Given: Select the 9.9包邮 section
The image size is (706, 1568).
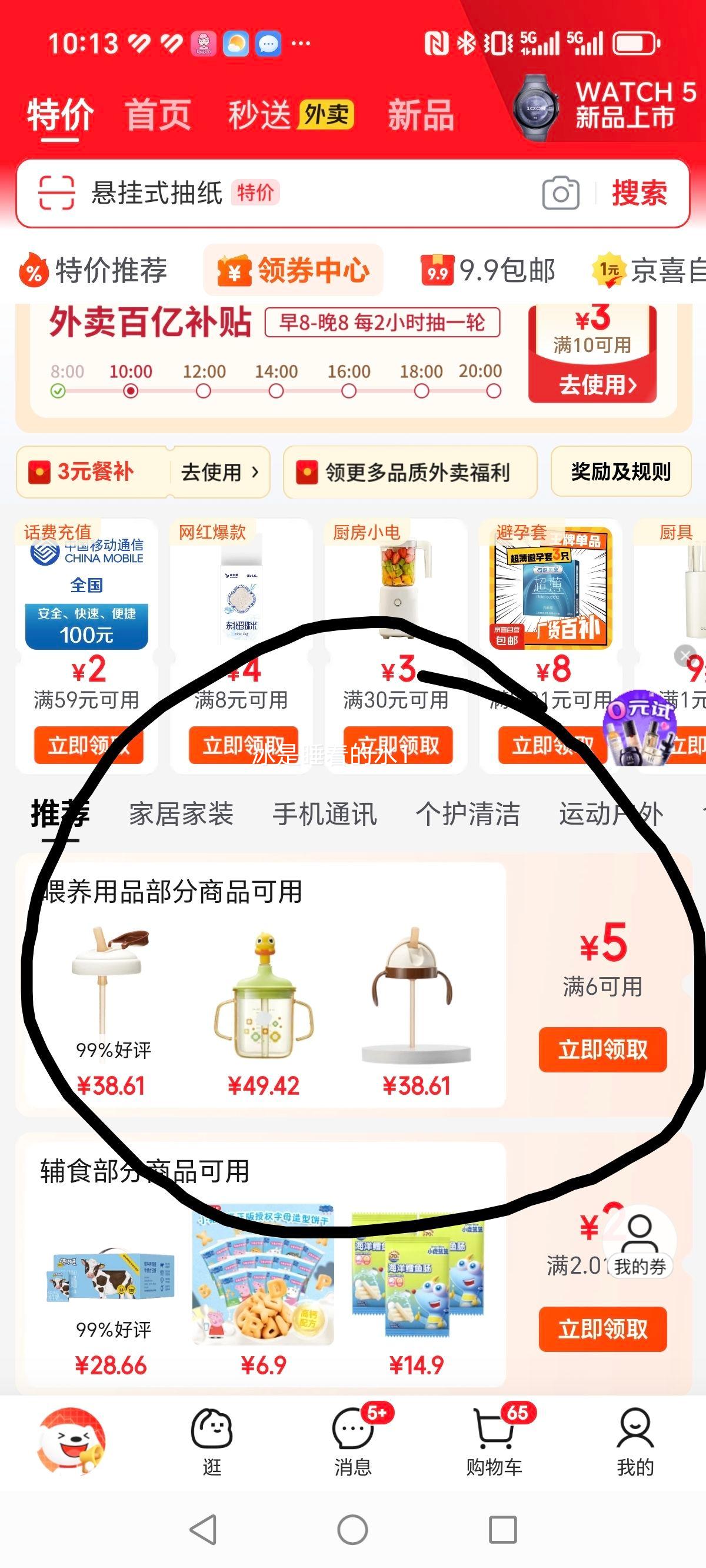Looking at the screenshot, I should pyautogui.click(x=488, y=270).
